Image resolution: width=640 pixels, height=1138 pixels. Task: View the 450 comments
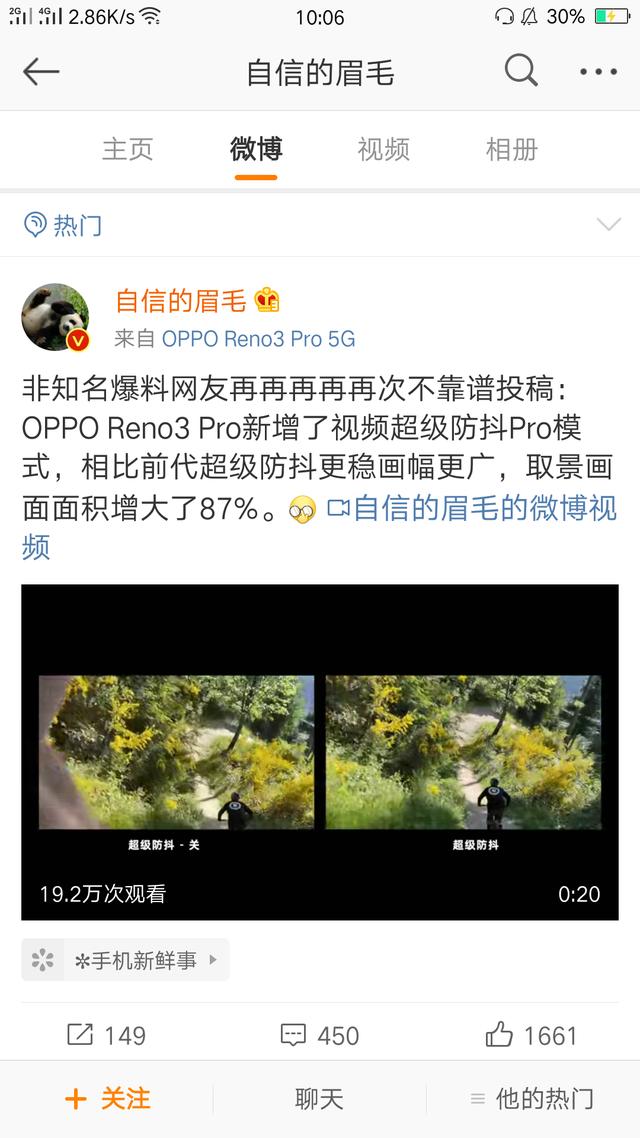coord(320,1035)
